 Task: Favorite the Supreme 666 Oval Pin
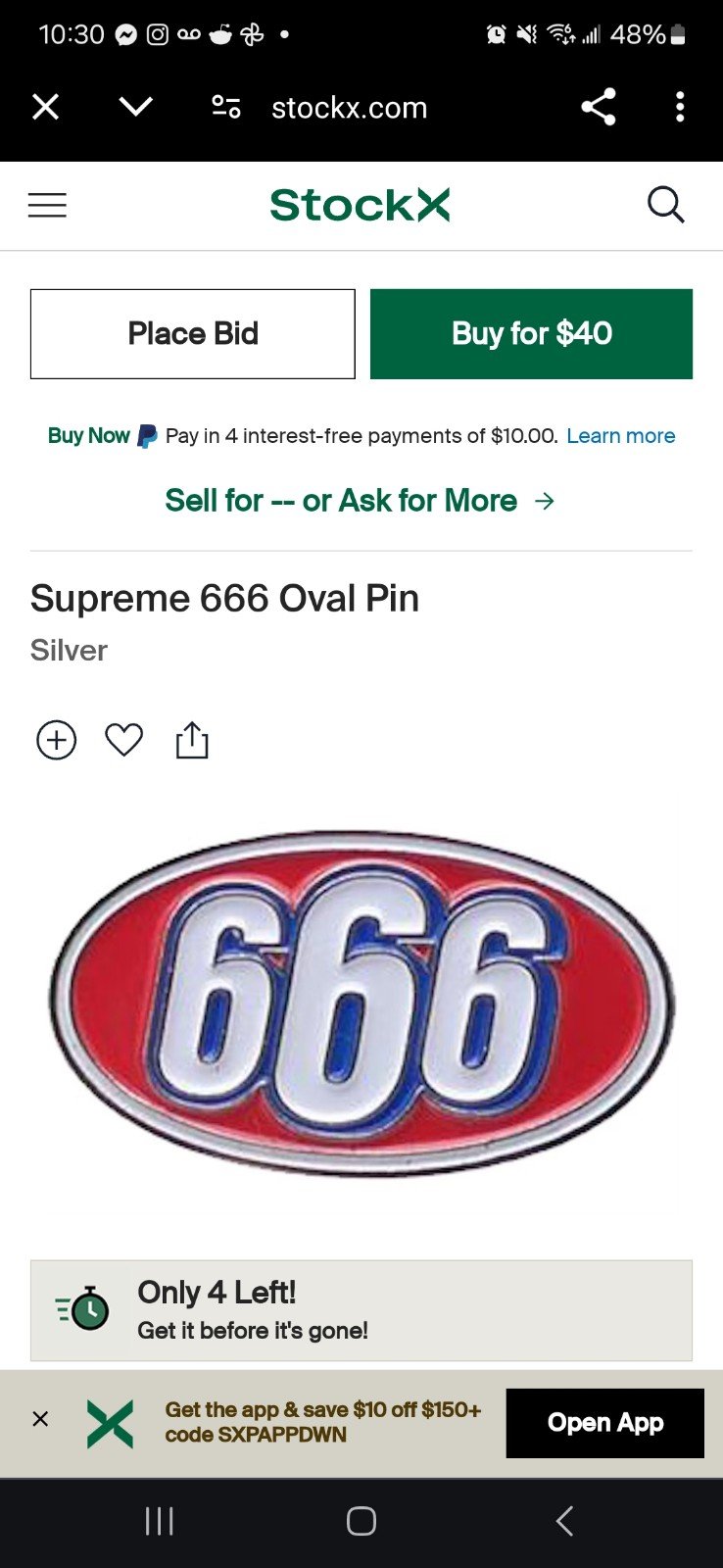point(124,740)
